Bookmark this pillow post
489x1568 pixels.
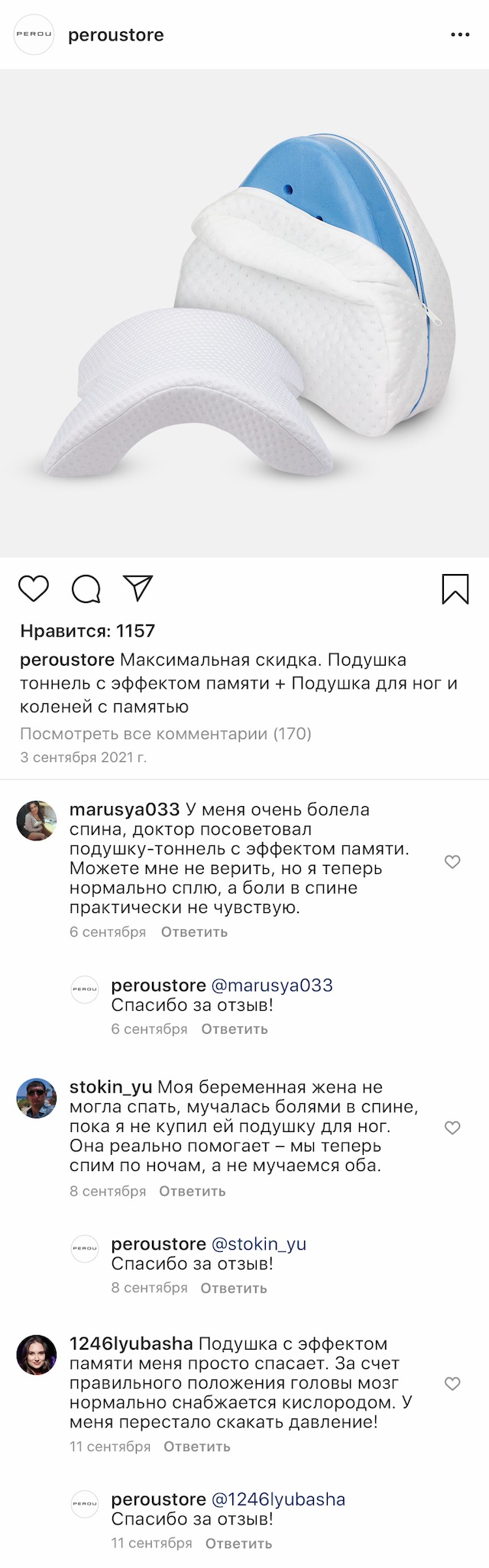455,589
